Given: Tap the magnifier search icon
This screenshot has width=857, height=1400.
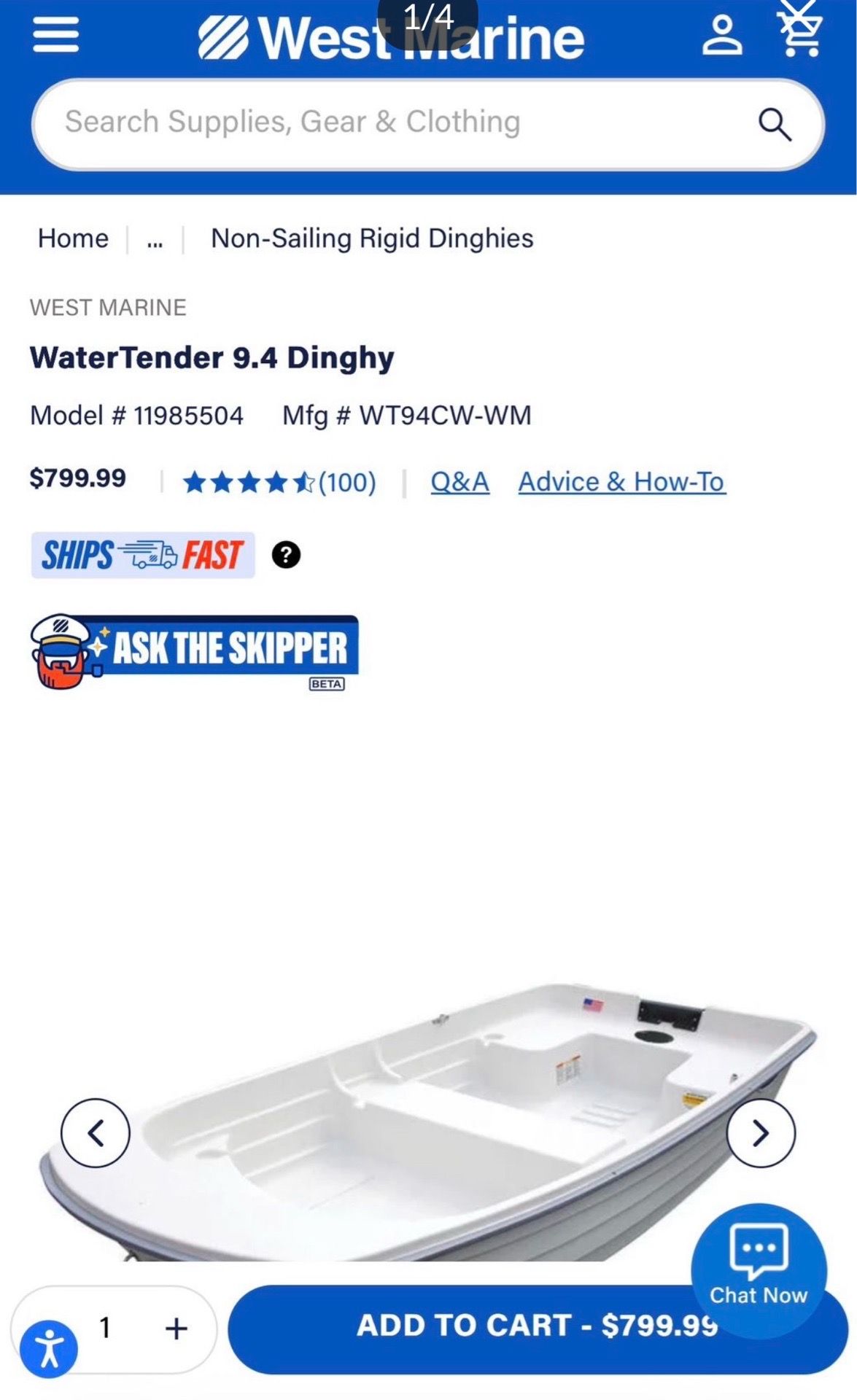Looking at the screenshot, I should click(775, 124).
